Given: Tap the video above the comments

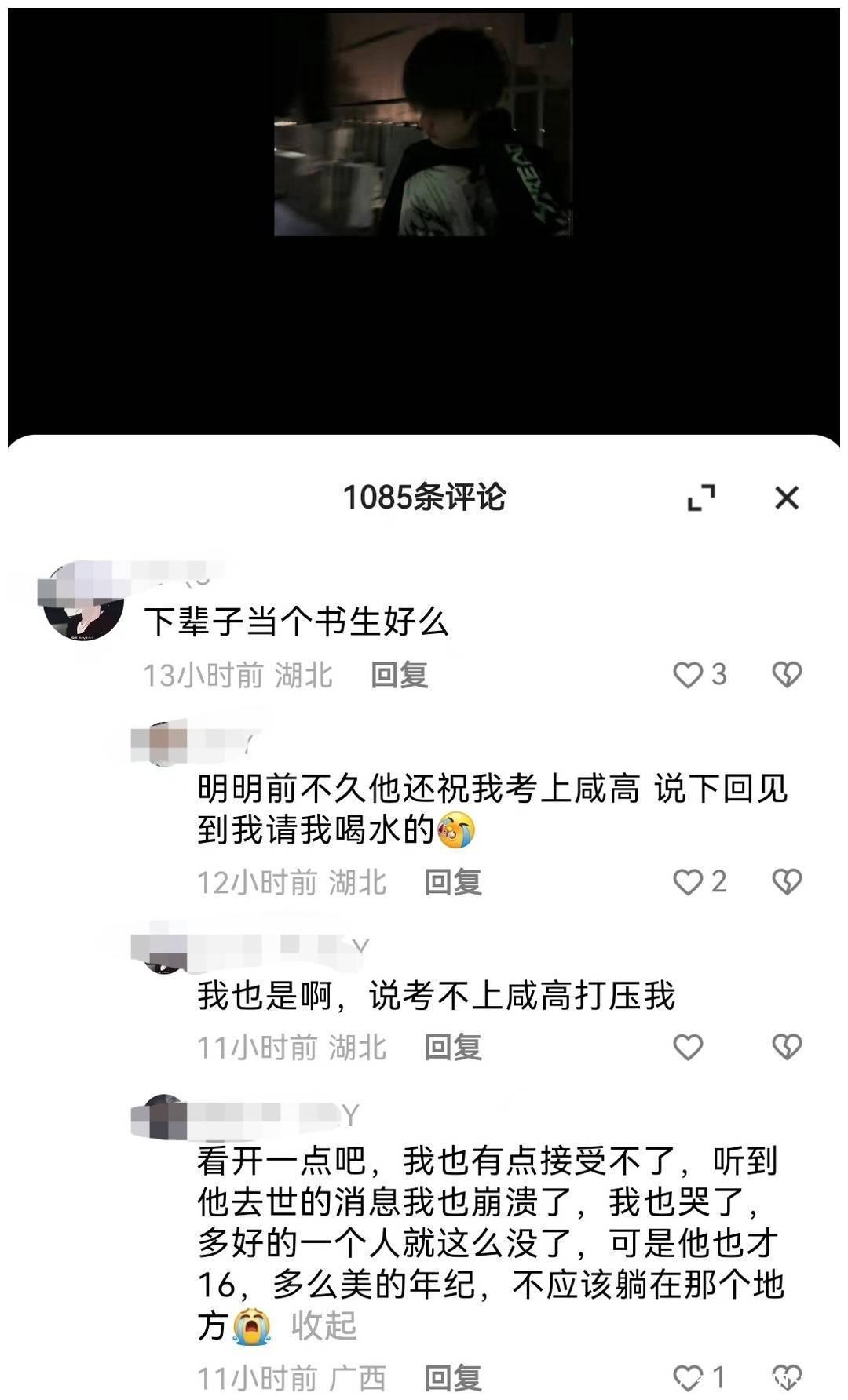Looking at the screenshot, I should 423,126.
